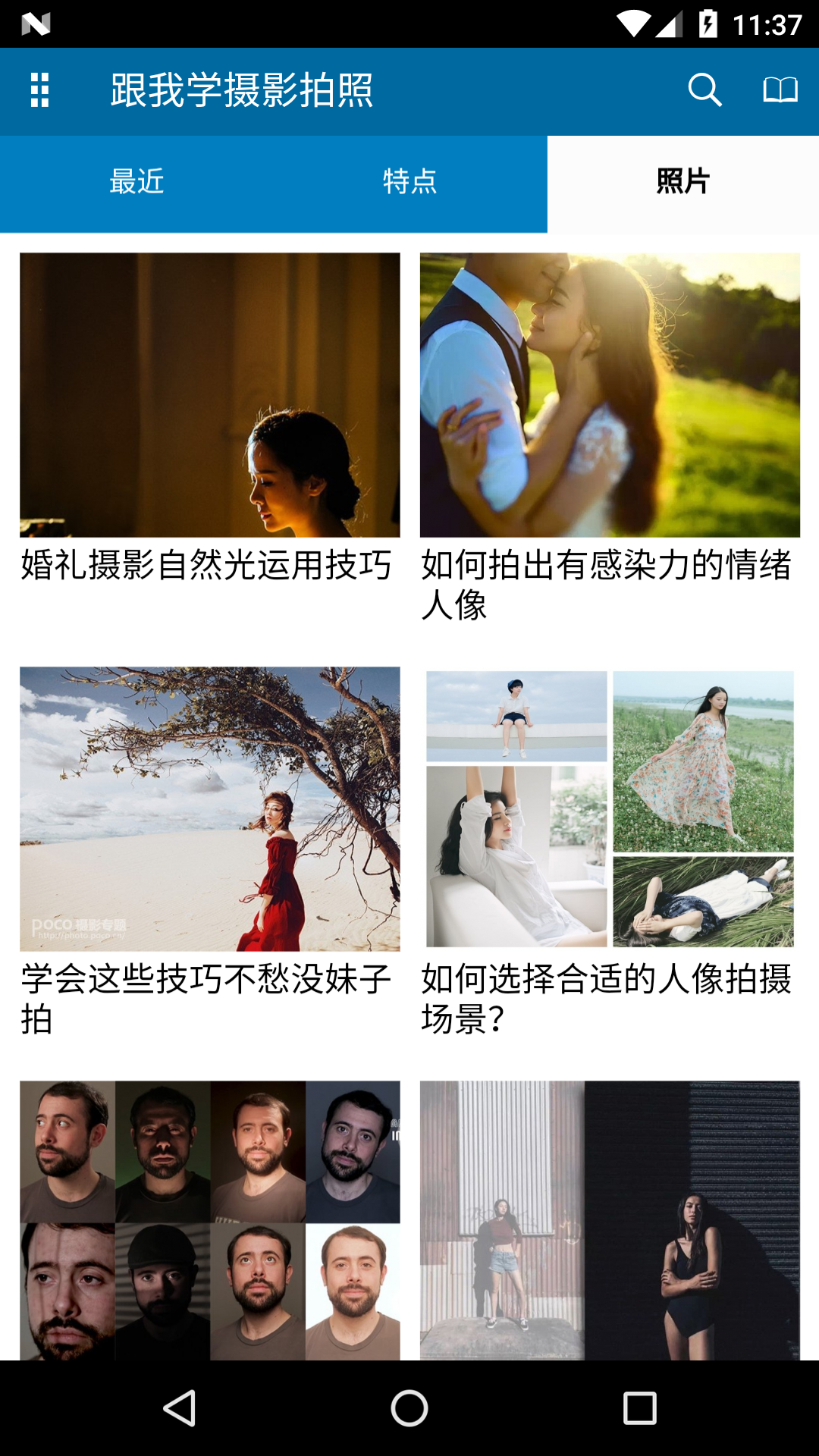819x1456 pixels.
Task: Open the bearded man portraits tile
Action: click(x=209, y=1219)
